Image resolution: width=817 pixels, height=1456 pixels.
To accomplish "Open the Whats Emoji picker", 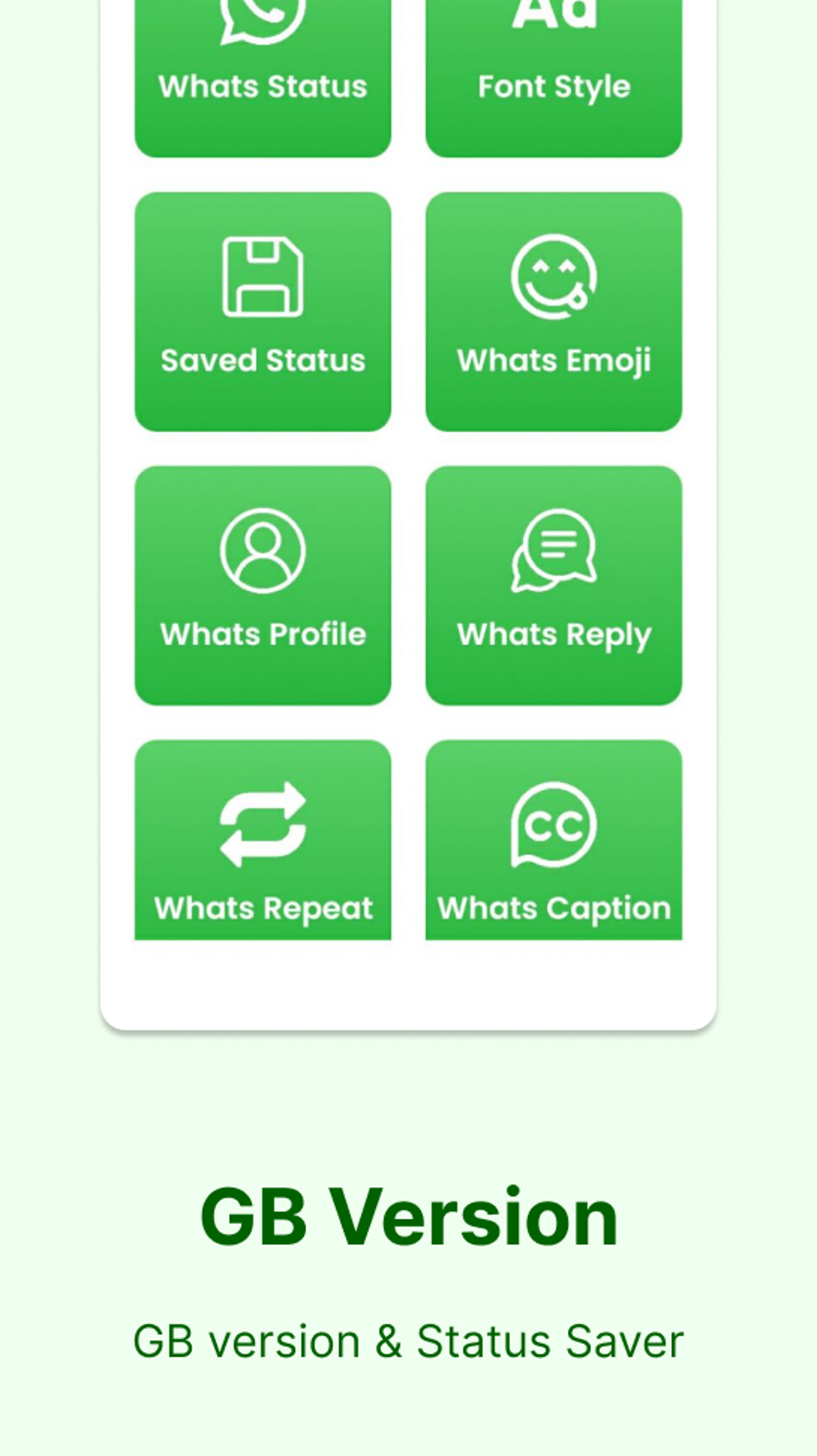I will [x=553, y=309].
